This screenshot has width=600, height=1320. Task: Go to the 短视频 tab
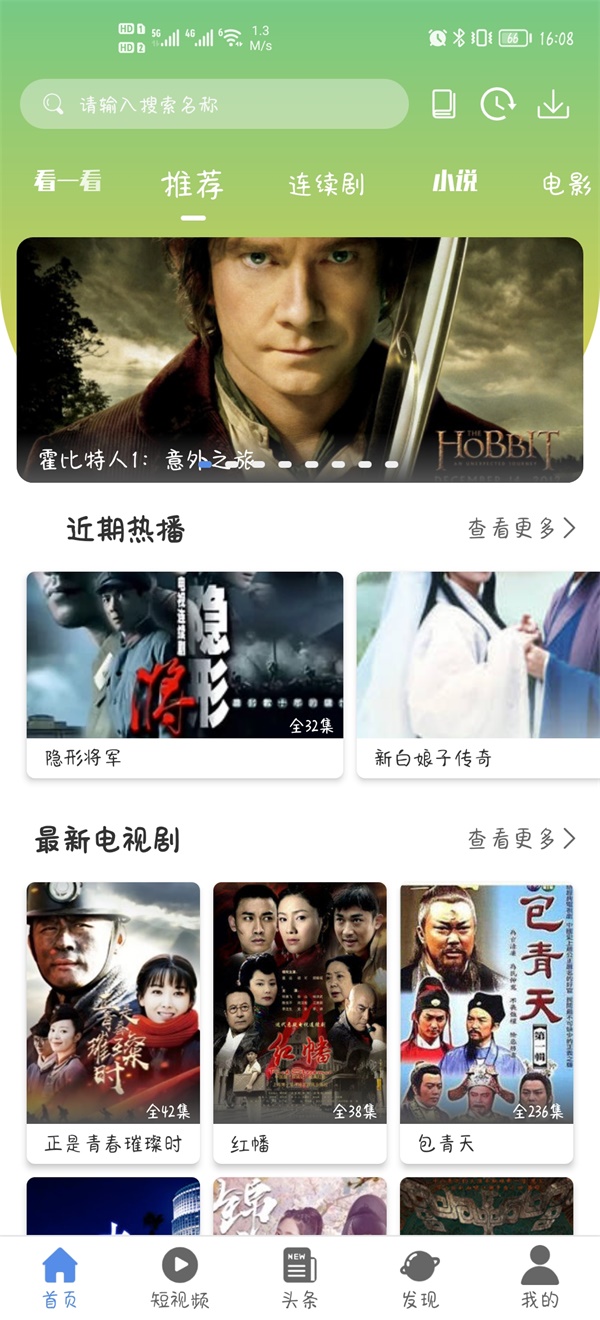point(180,1278)
